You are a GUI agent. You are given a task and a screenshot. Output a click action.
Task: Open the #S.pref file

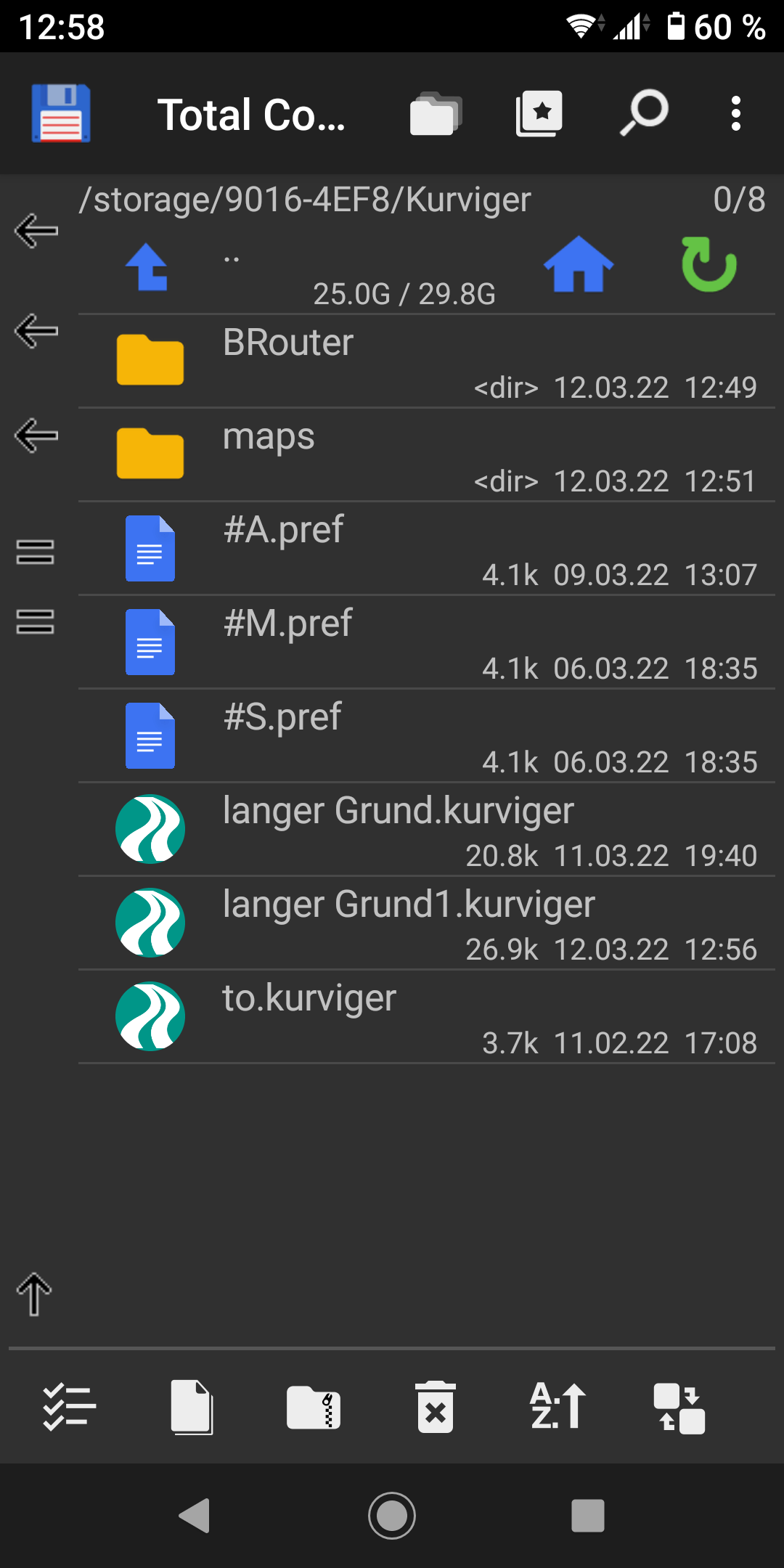426,735
